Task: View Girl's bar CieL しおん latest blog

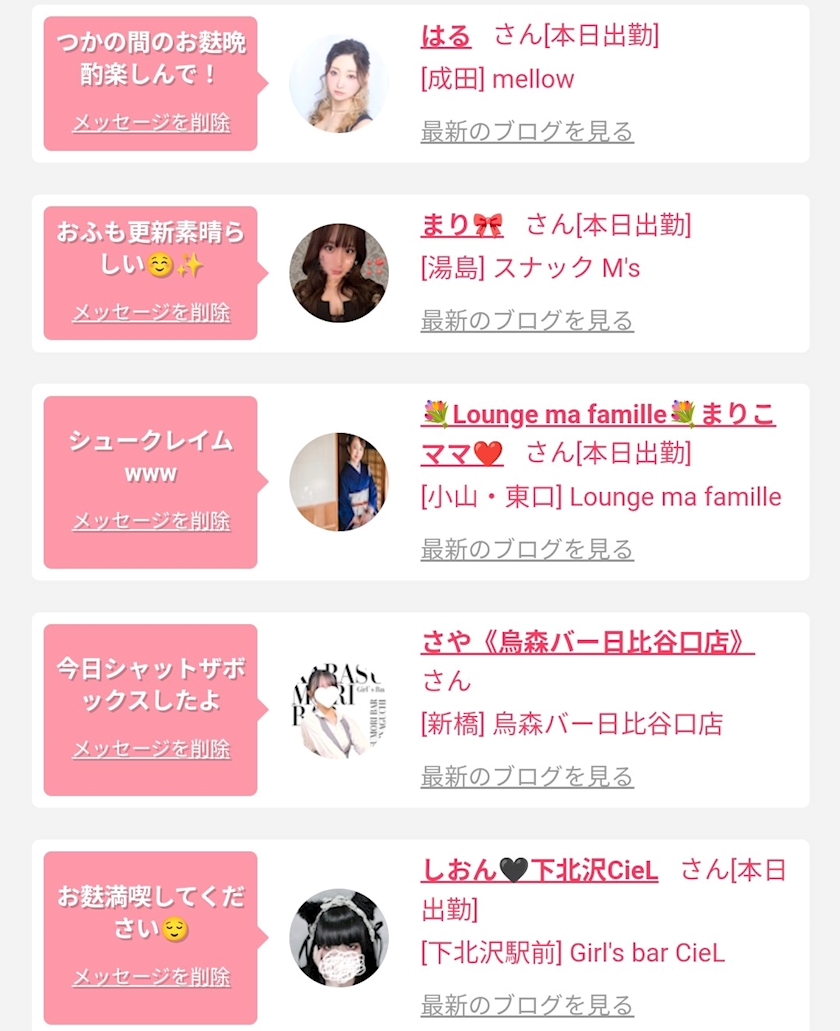Action: 527,1005
